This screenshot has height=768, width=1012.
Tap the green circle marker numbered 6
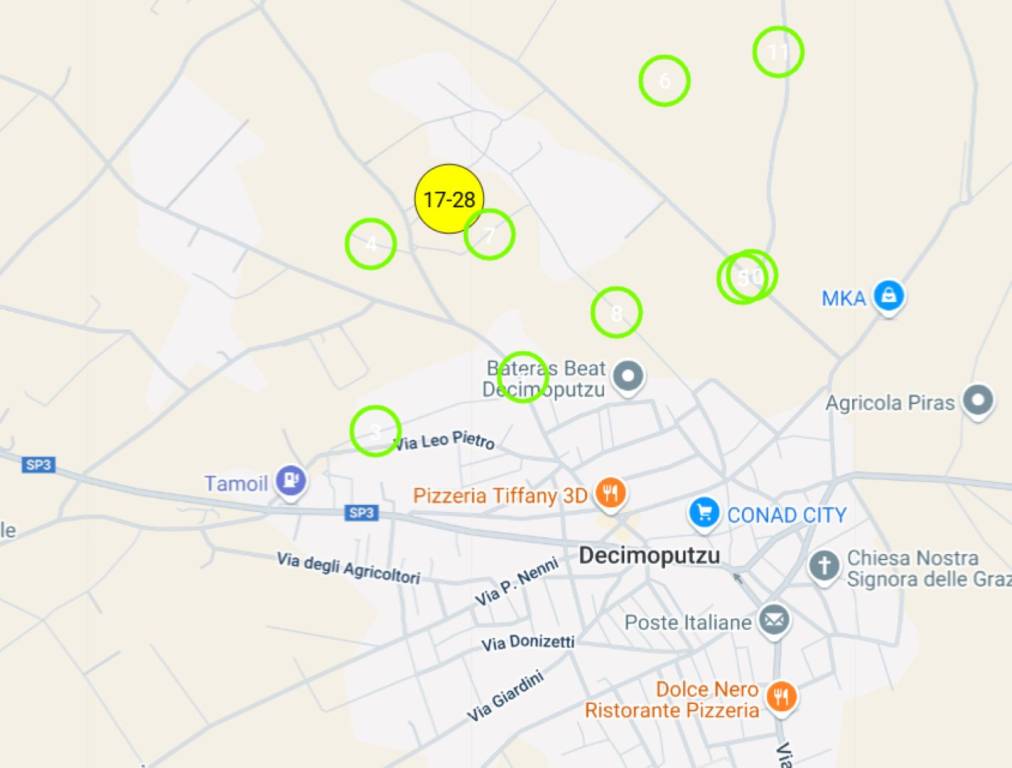(x=664, y=81)
